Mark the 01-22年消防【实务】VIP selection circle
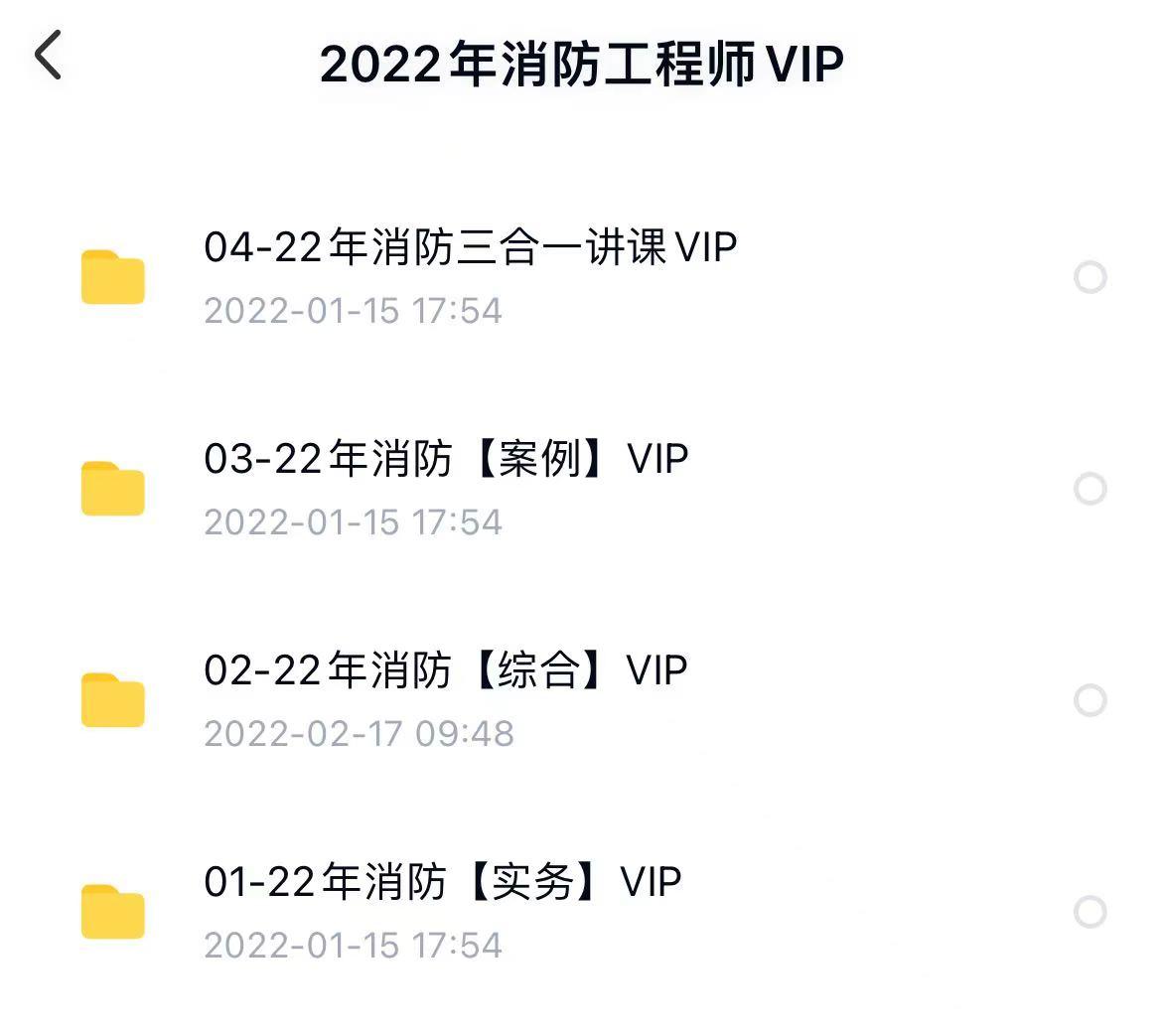Screen dimensions: 1162x1036 tap(1089, 912)
